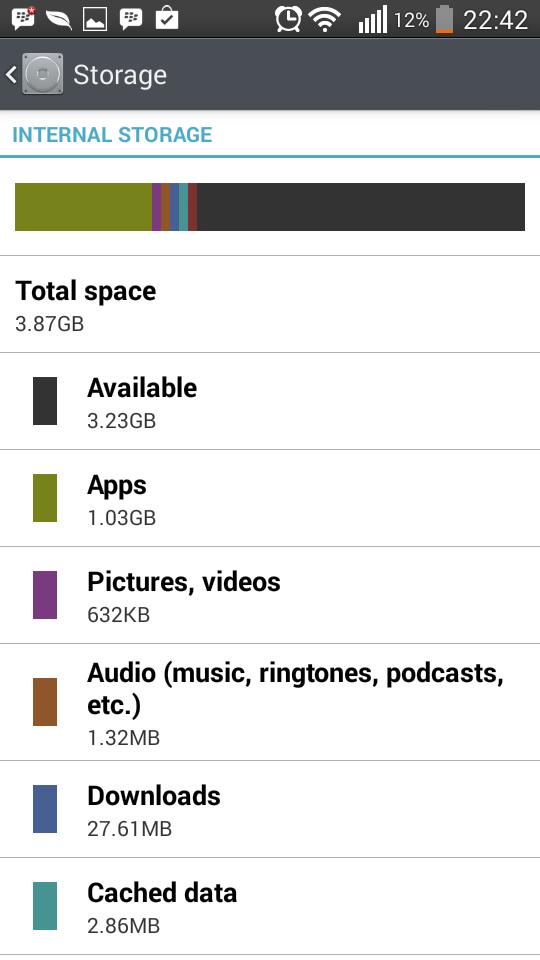Open the Apps storage row
This screenshot has width=540, height=960.
270,498
